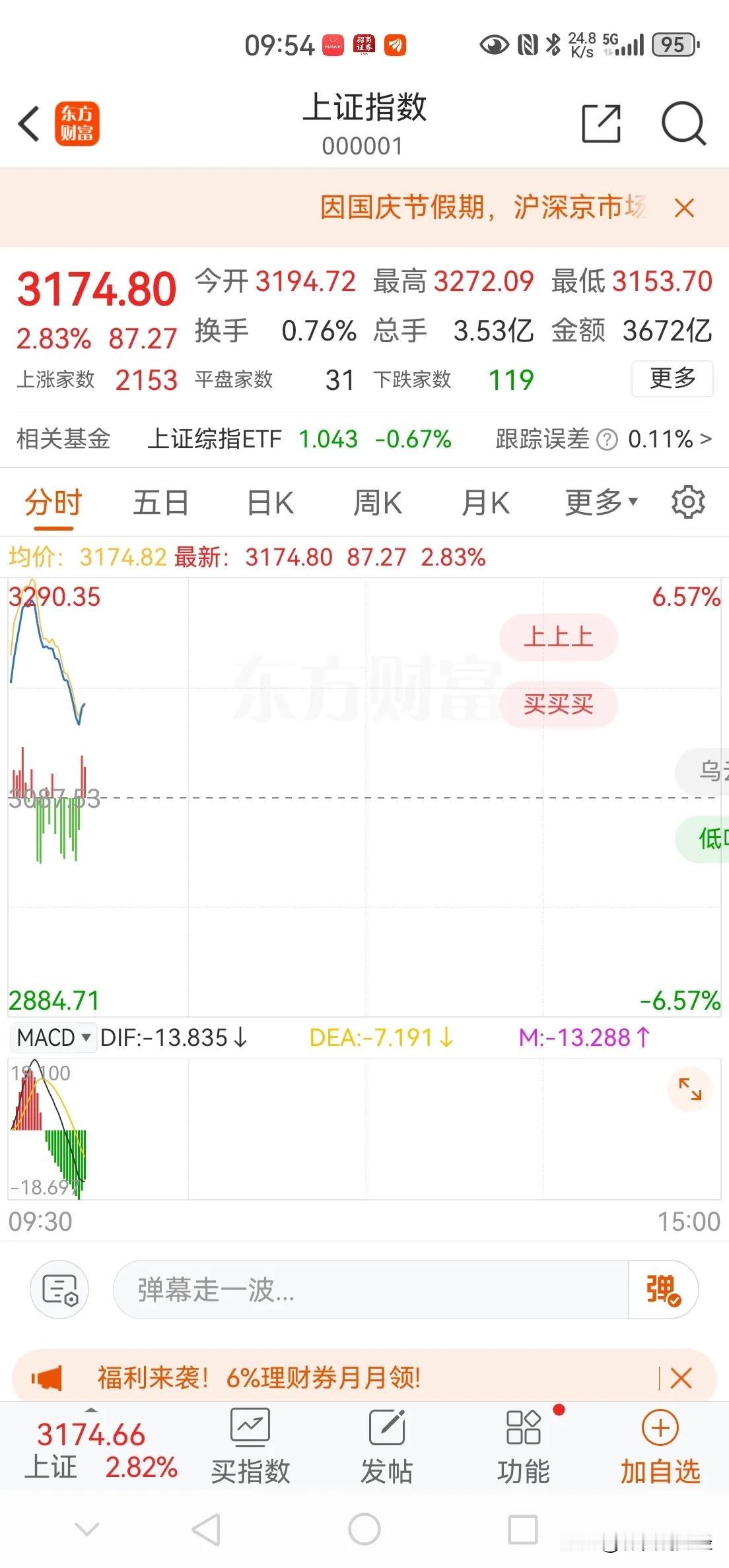Tap the 更多 button for more market stats
The image size is (729, 1568).
pyautogui.click(x=672, y=379)
